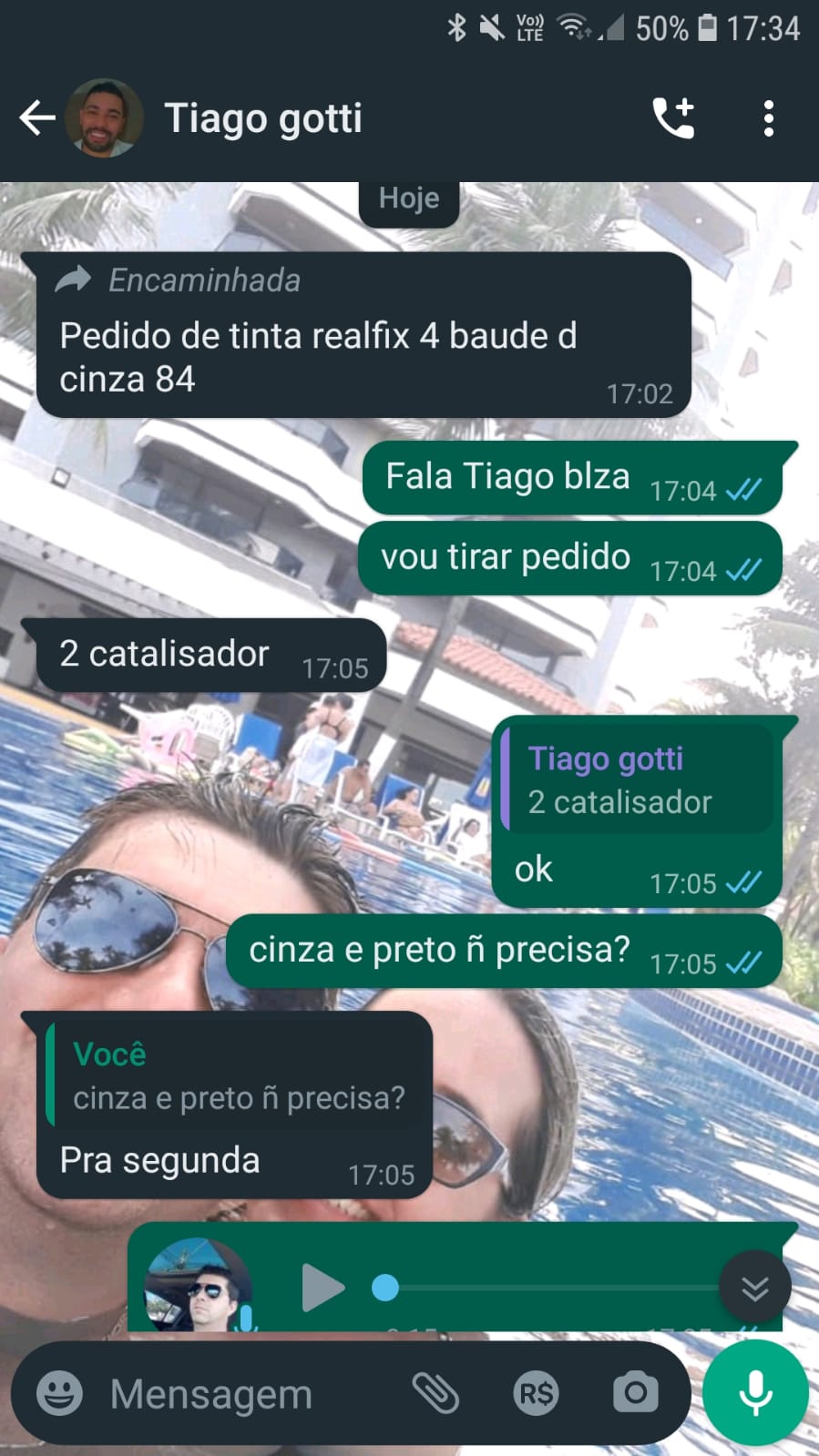This screenshot has width=819, height=1456.
Task: Attach a file with the paperclip
Action: 435,1393
